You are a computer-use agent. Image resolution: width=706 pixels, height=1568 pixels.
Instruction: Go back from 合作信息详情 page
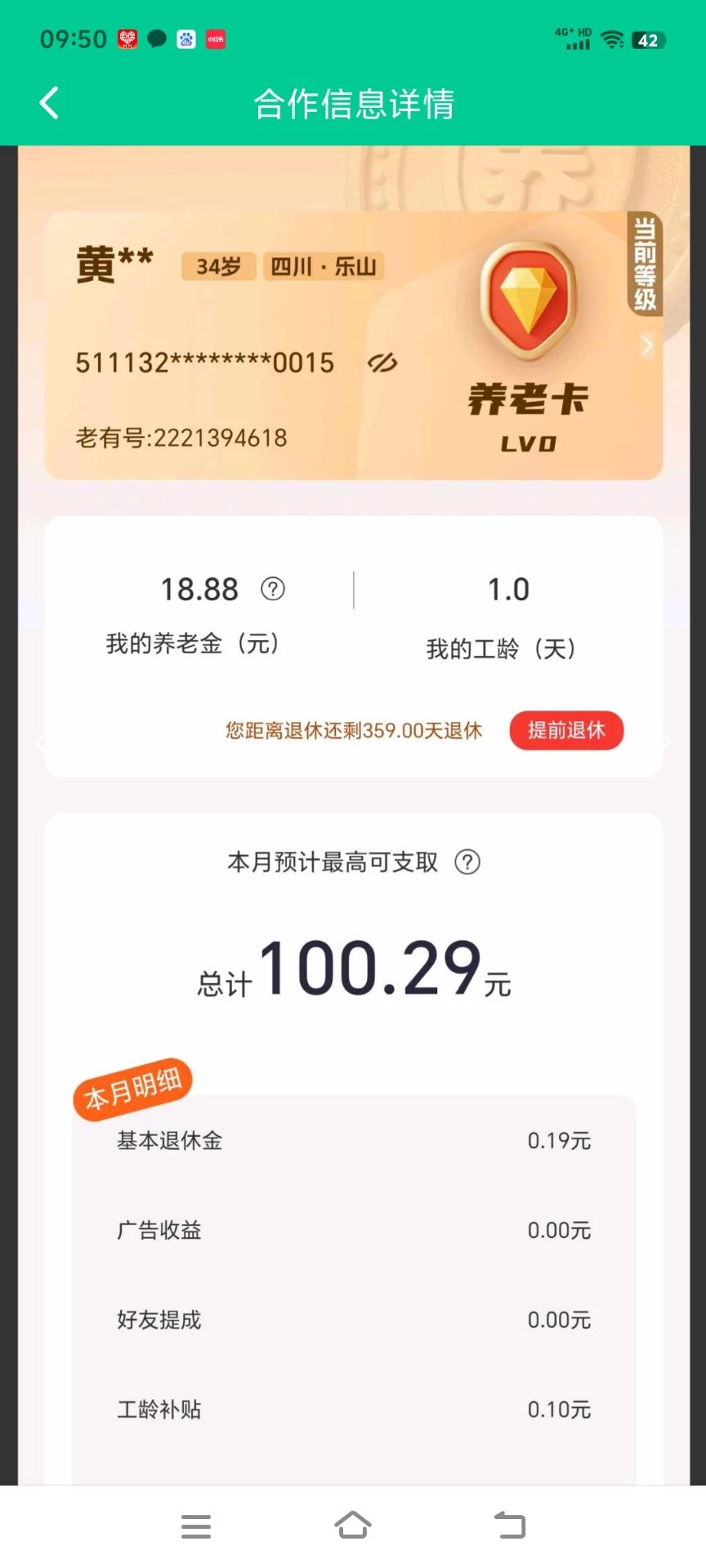coord(49,104)
